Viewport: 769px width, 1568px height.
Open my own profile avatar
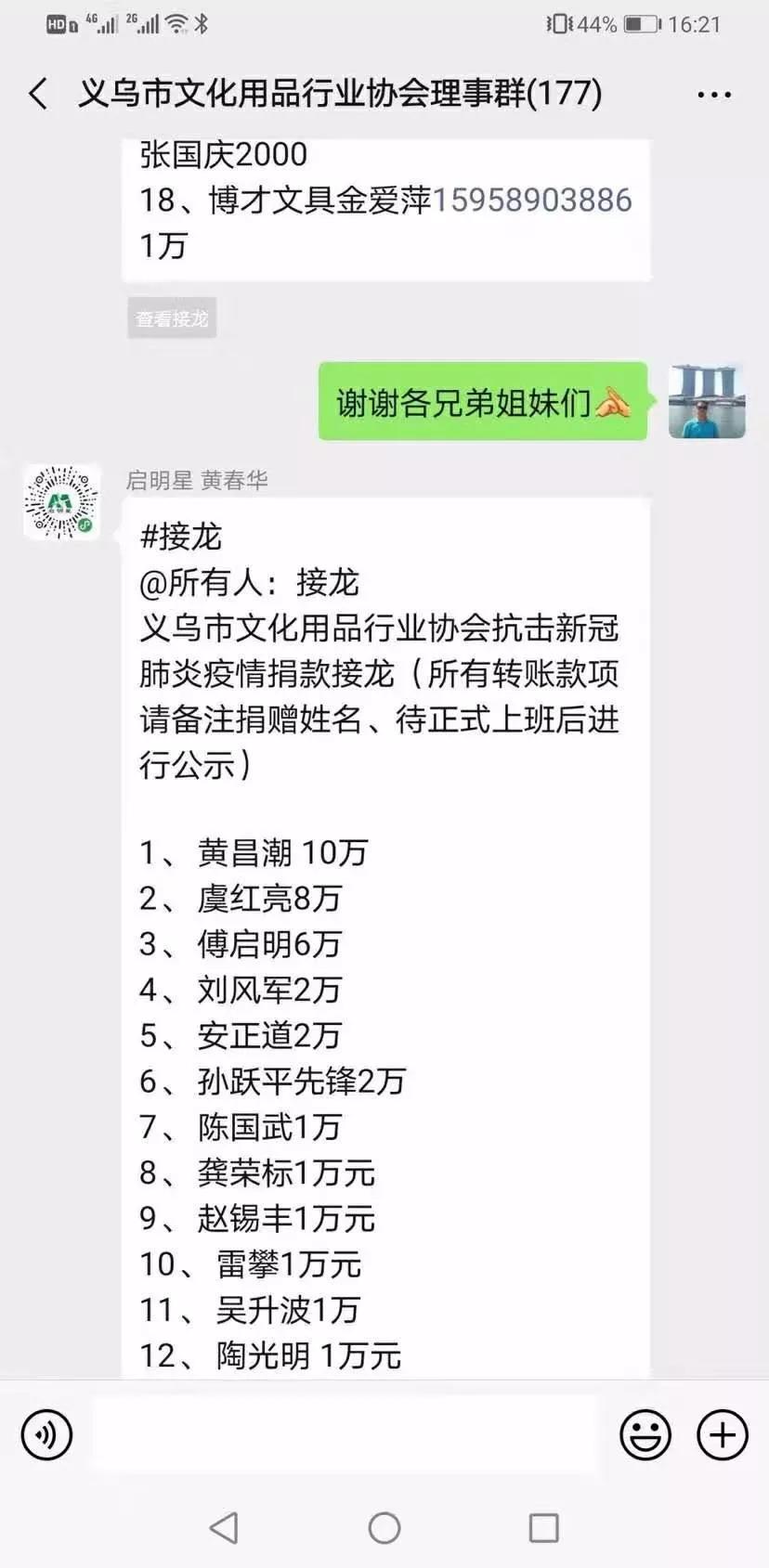(707, 400)
